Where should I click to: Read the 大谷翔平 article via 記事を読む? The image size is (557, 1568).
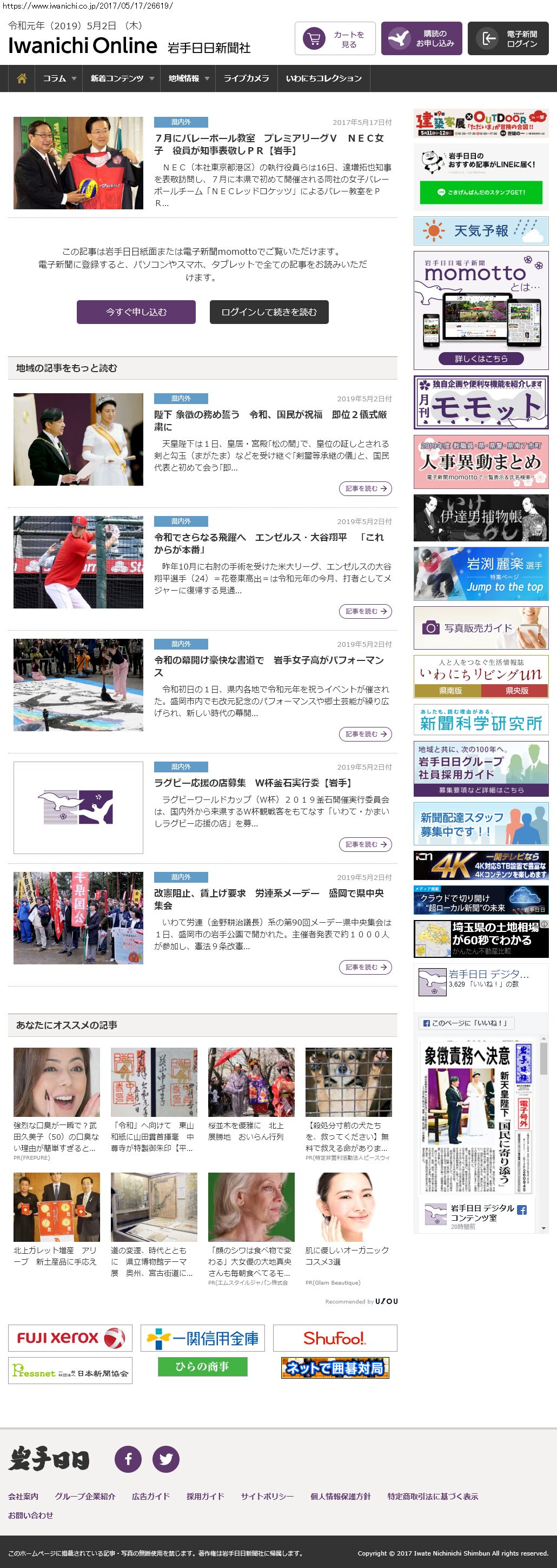[x=364, y=611]
